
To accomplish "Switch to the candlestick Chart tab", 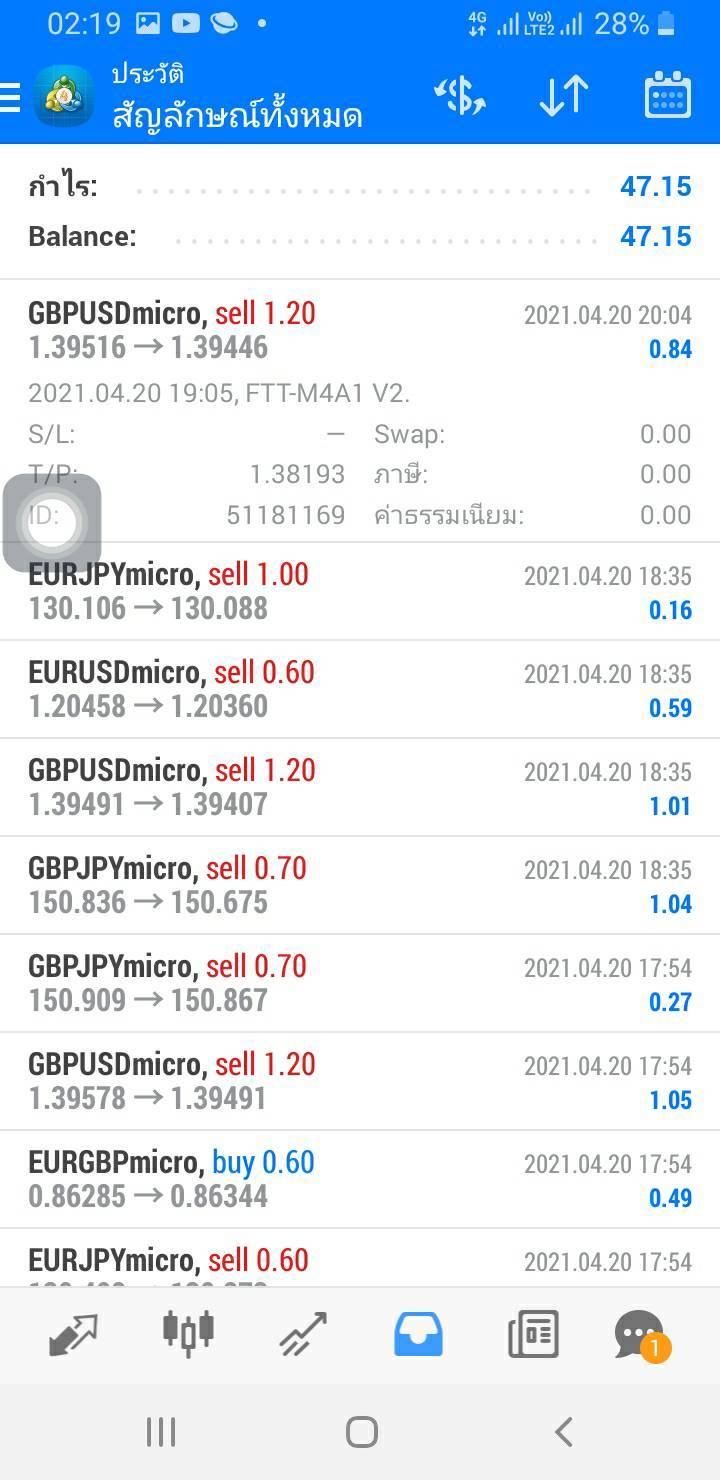I will (189, 1332).
